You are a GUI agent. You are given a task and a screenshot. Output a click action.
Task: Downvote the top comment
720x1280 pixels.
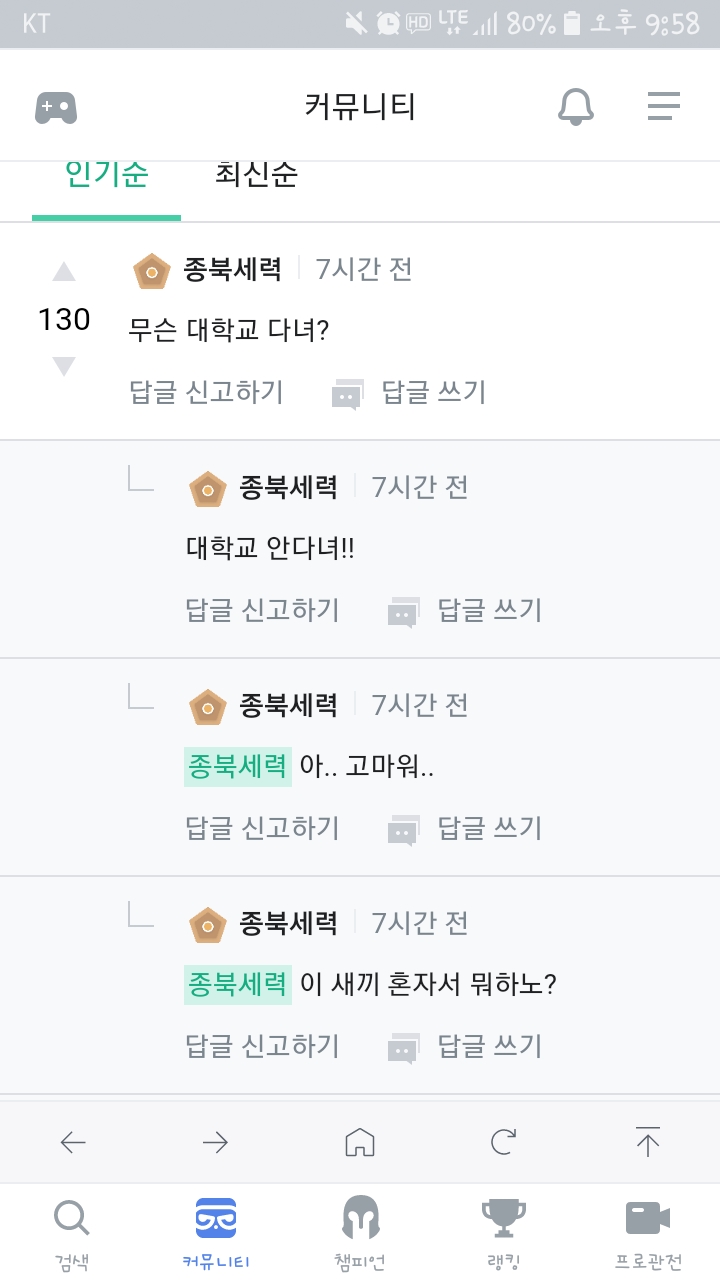63,366
